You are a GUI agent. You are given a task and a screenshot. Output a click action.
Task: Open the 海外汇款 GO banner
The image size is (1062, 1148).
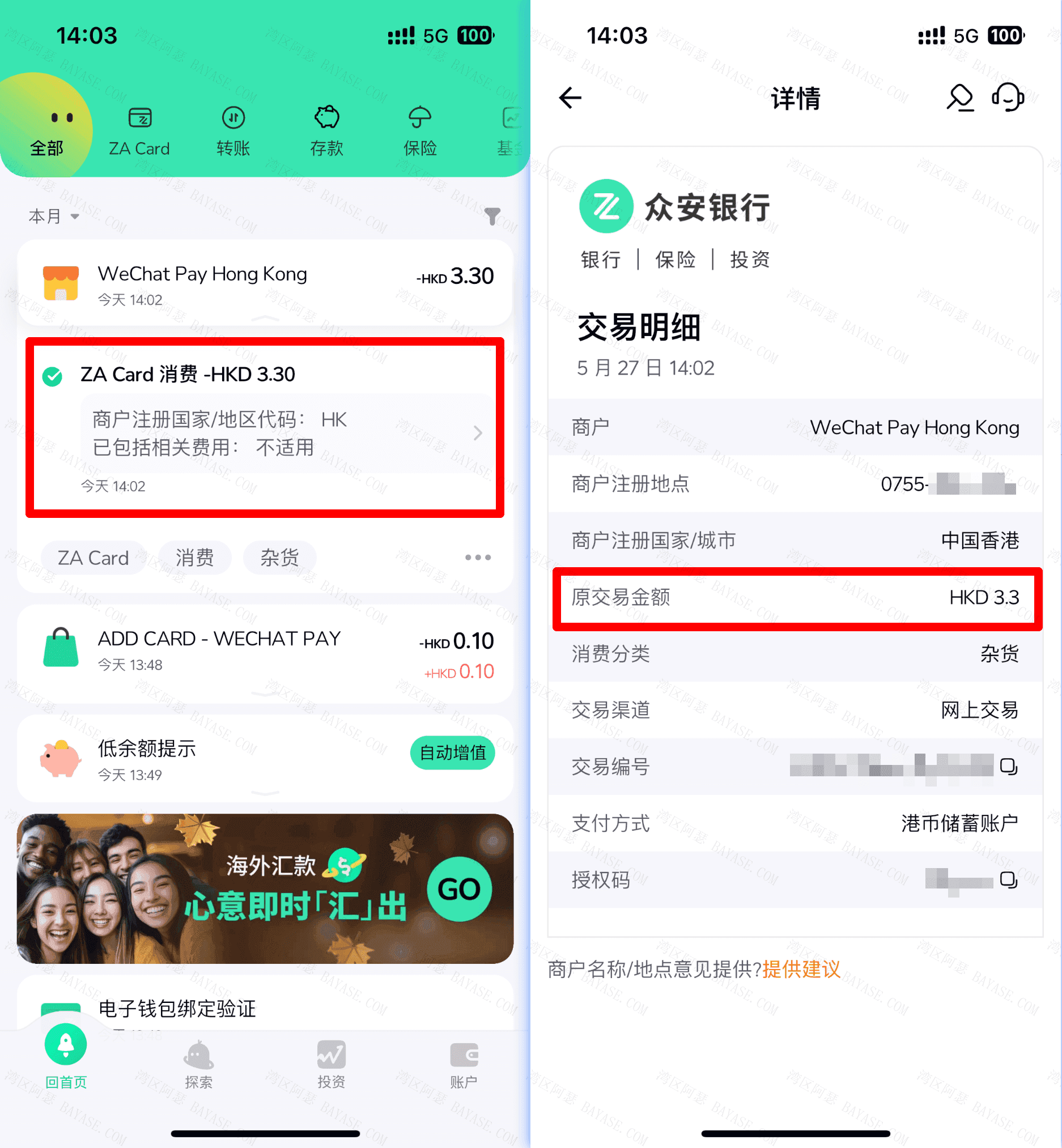point(458,889)
